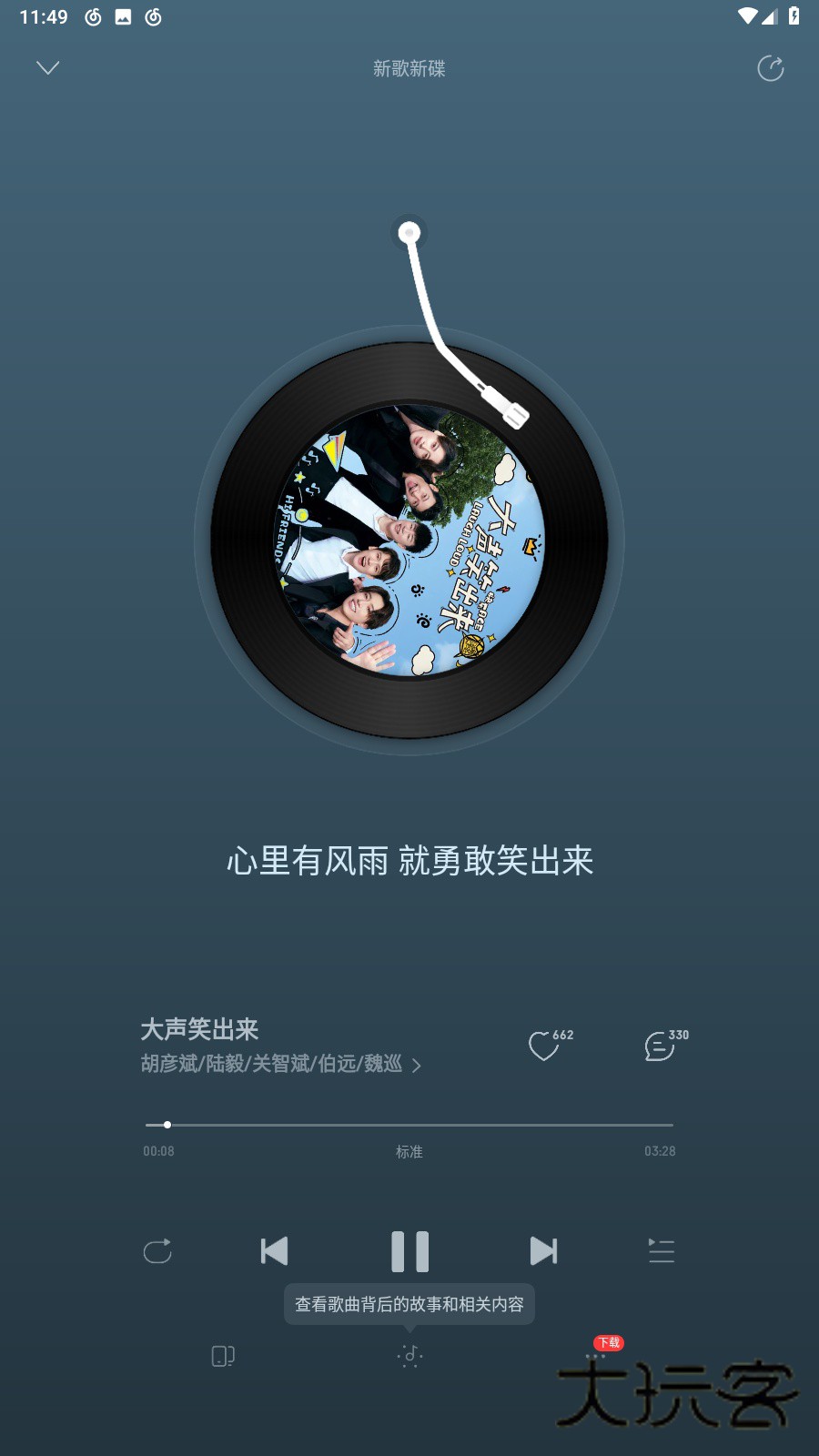Share the song via top-right share icon
819x1456 pixels.
pos(772,67)
